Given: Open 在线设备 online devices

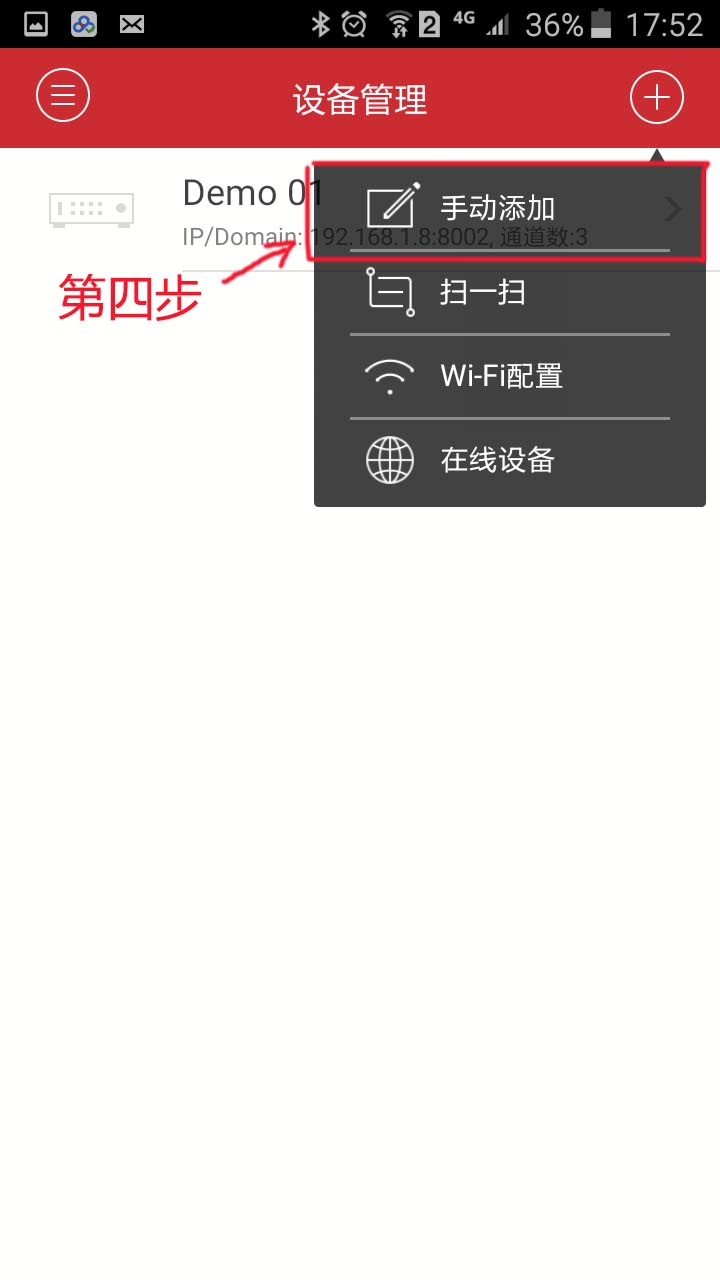Looking at the screenshot, I should 509,460.
